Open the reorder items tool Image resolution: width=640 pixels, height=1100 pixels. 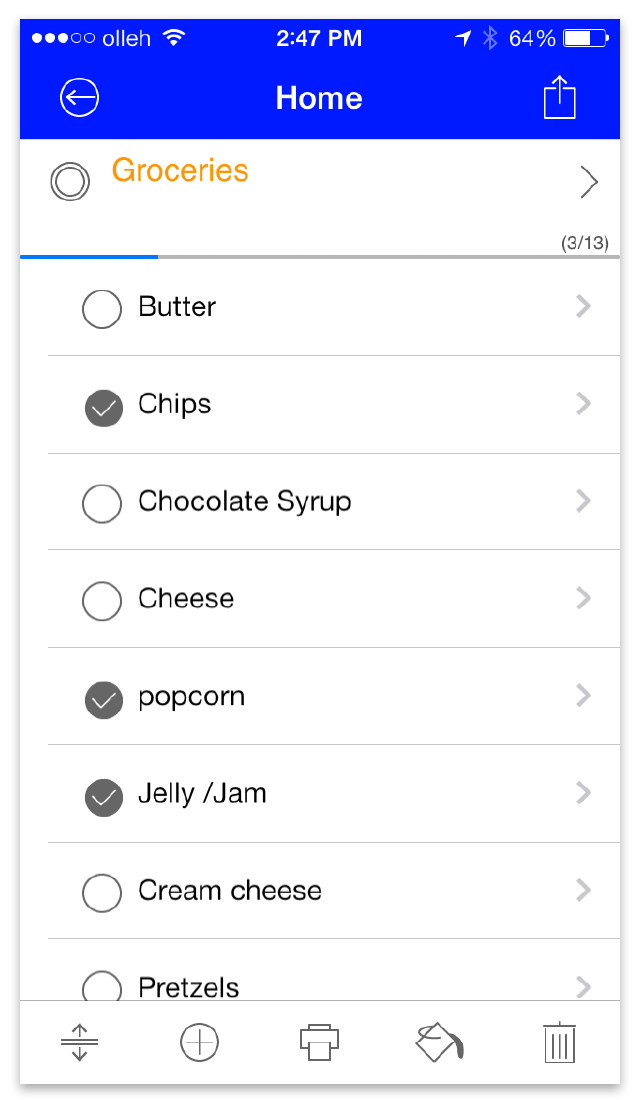coord(80,1043)
